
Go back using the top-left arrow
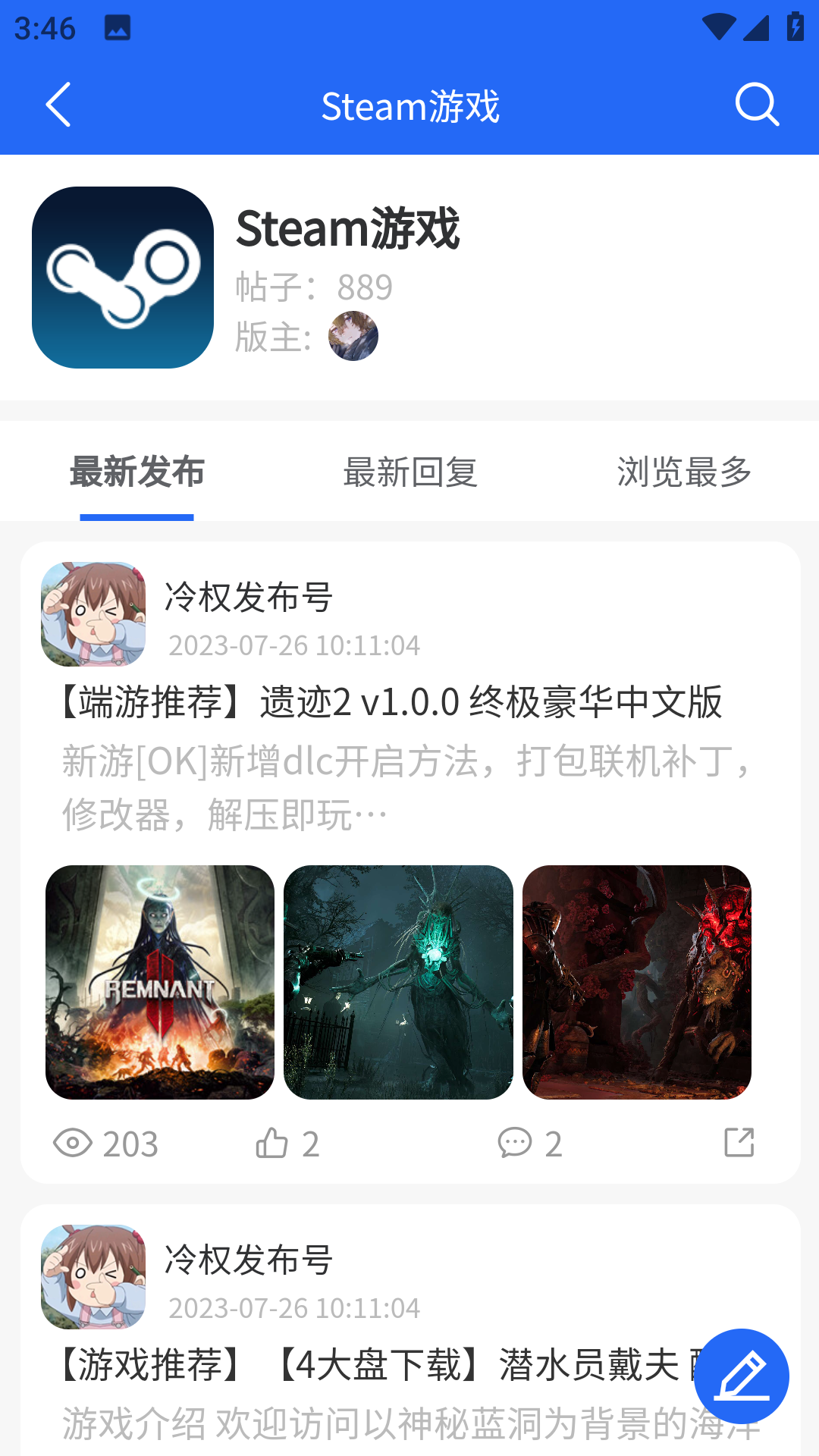58,105
